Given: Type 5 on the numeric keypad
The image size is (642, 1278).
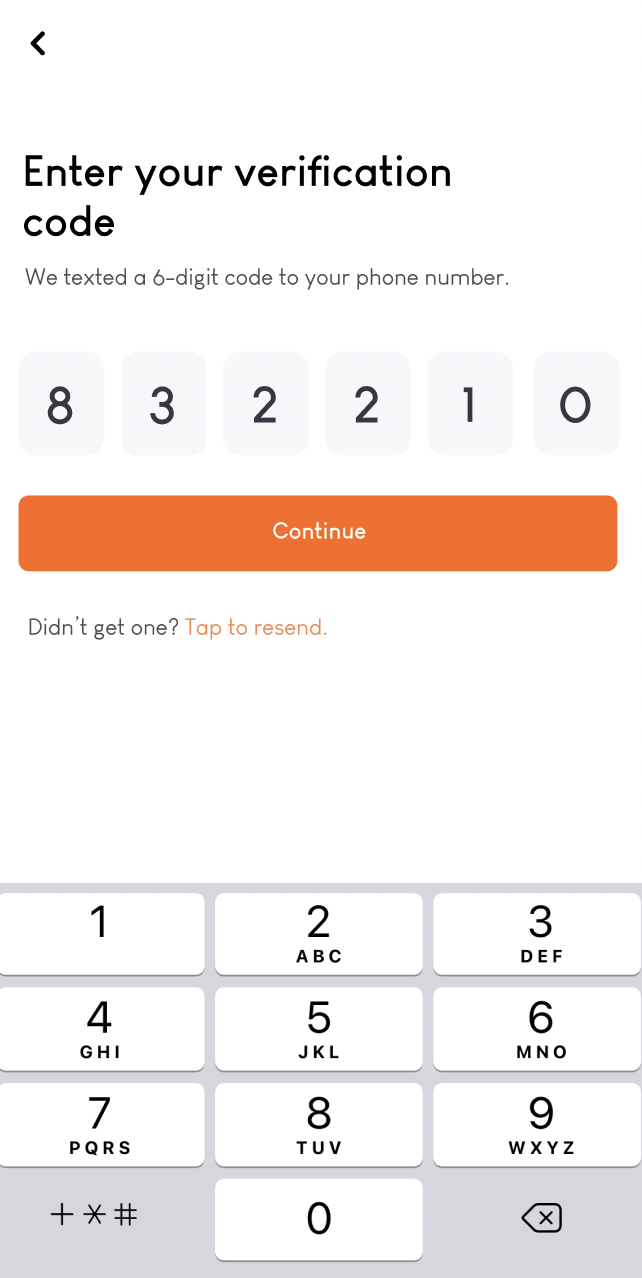Looking at the screenshot, I should [x=319, y=1029].
